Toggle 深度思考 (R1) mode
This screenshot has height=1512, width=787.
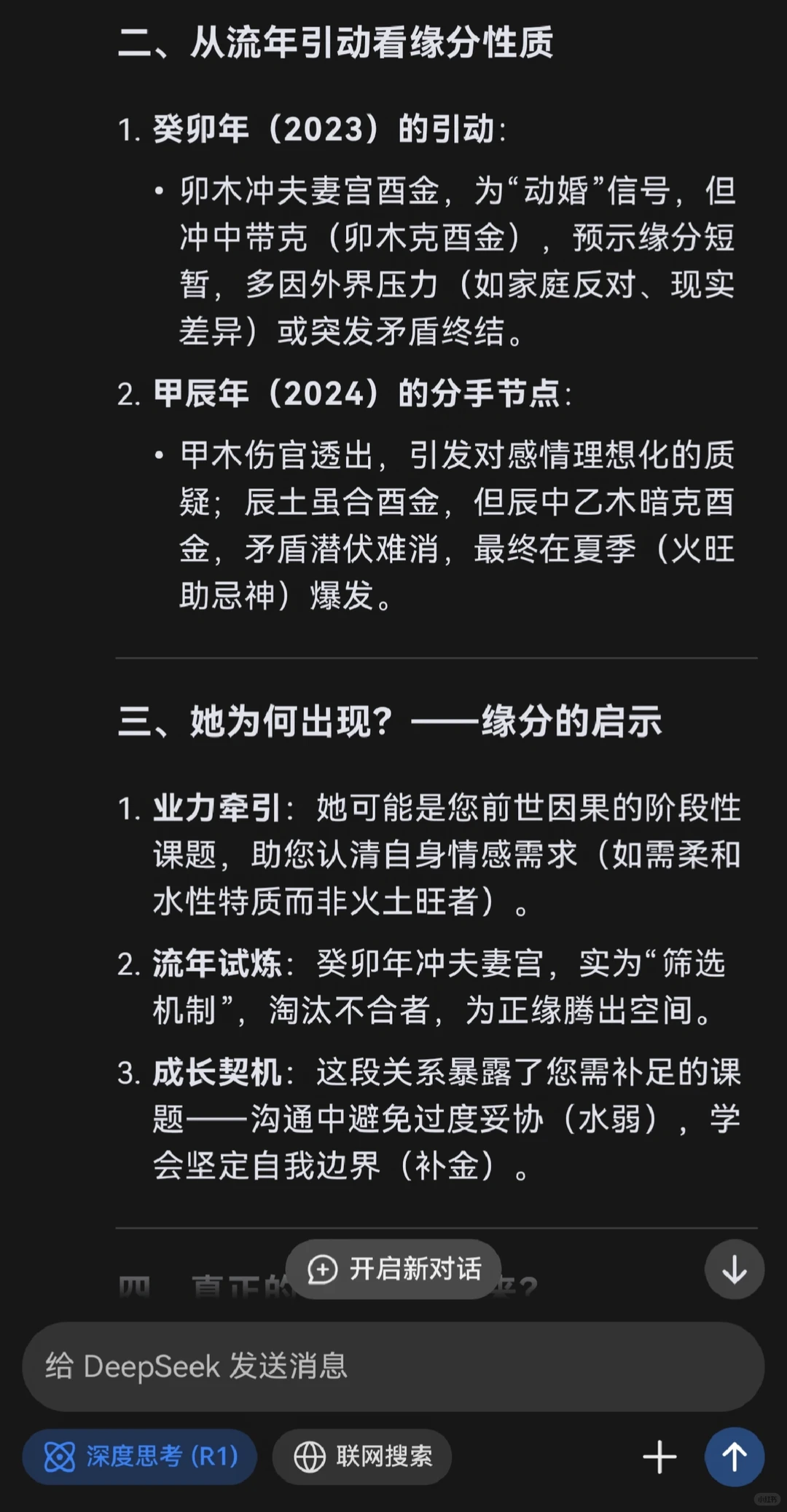click(140, 1457)
